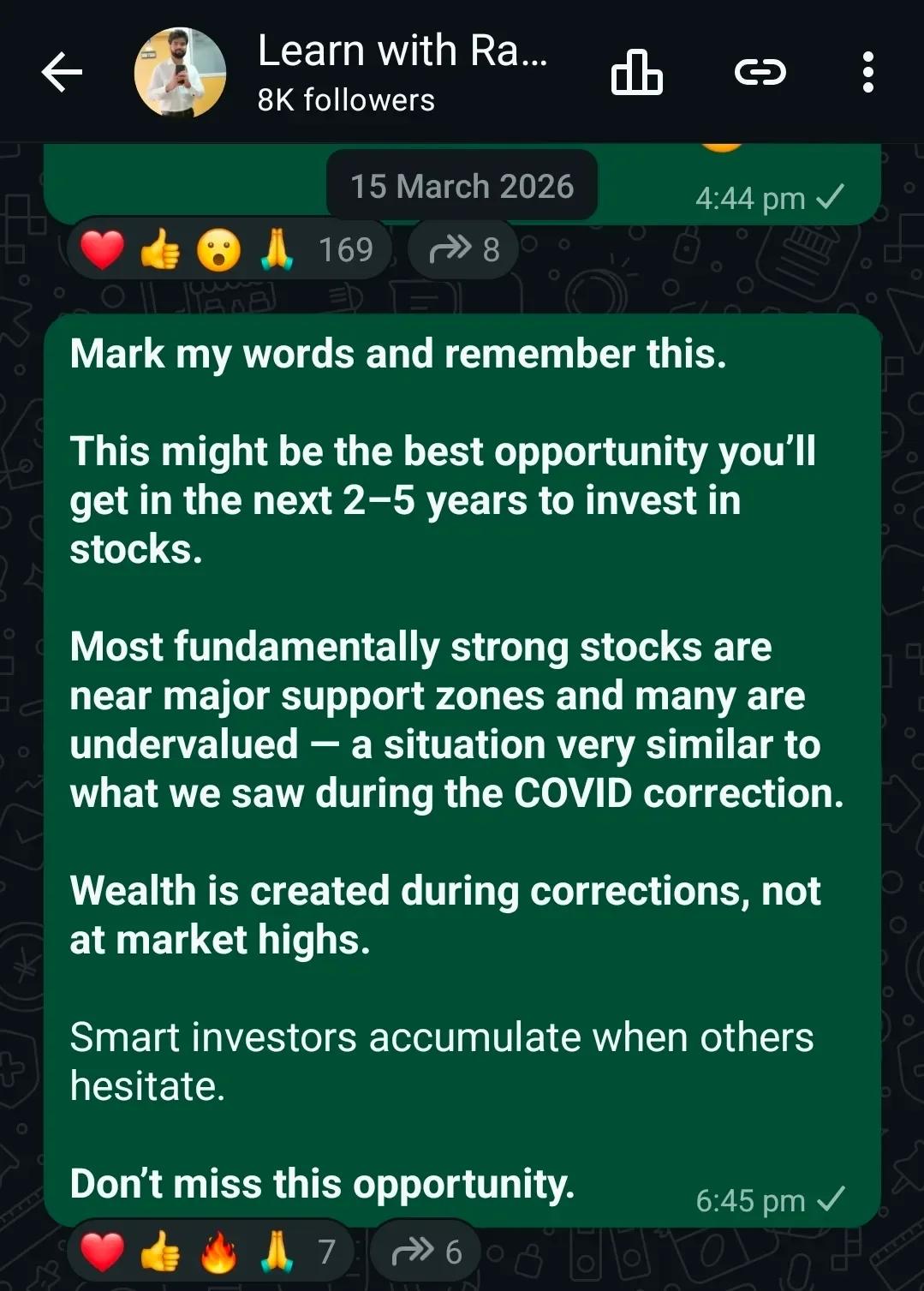Tap the reaction count 7 to view reactors
924x1291 pixels.
[327, 1252]
